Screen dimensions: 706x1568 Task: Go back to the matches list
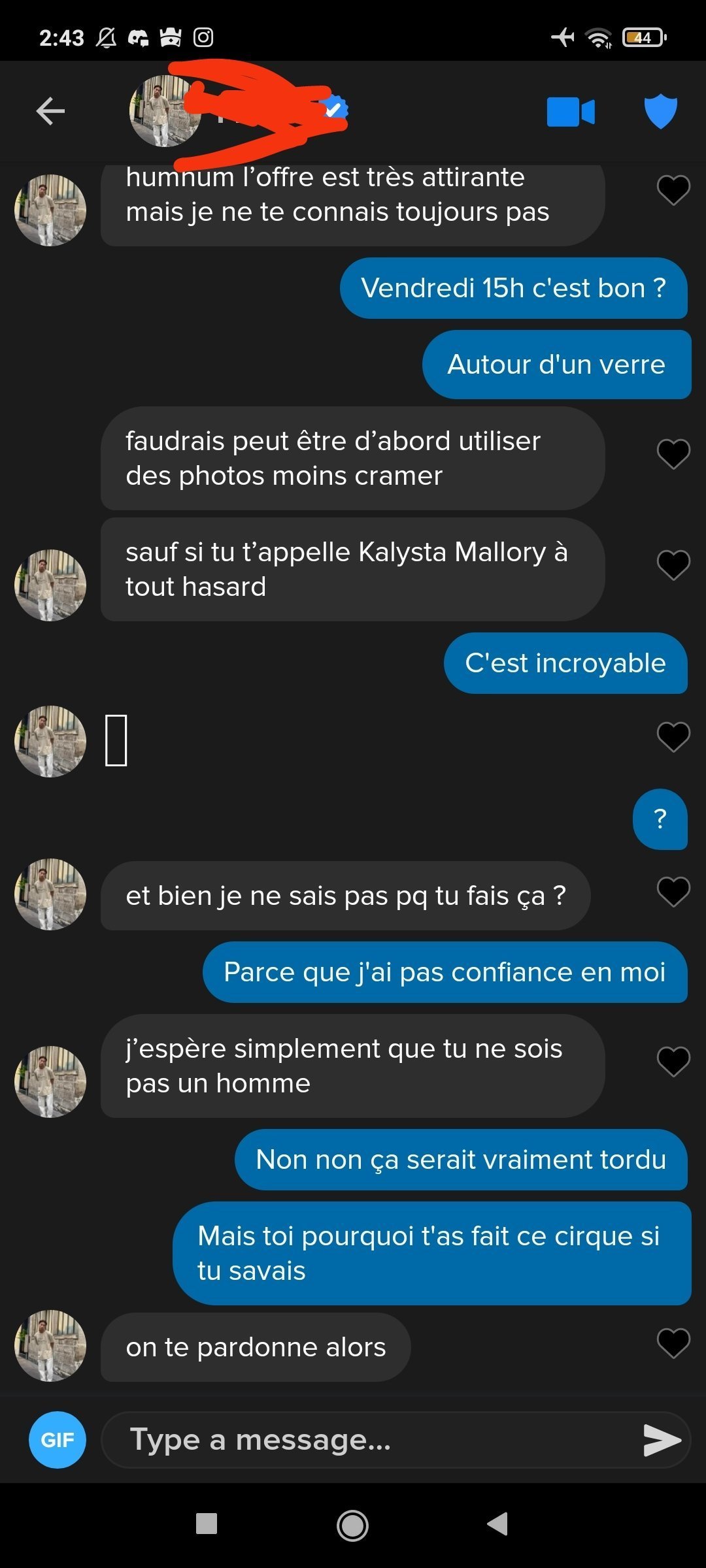[50, 111]
